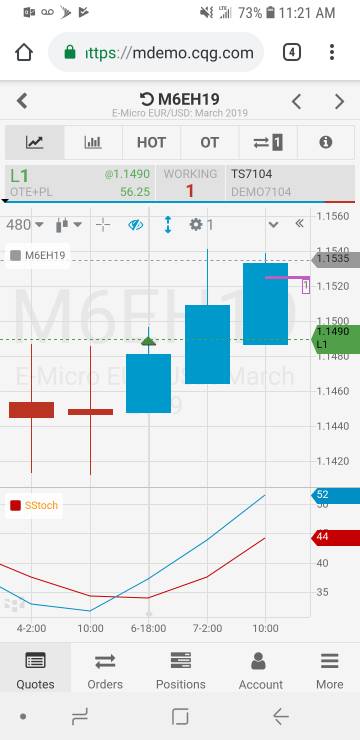Open the Positions tab
The image size is (360, 740).
(x=181, y=671)
